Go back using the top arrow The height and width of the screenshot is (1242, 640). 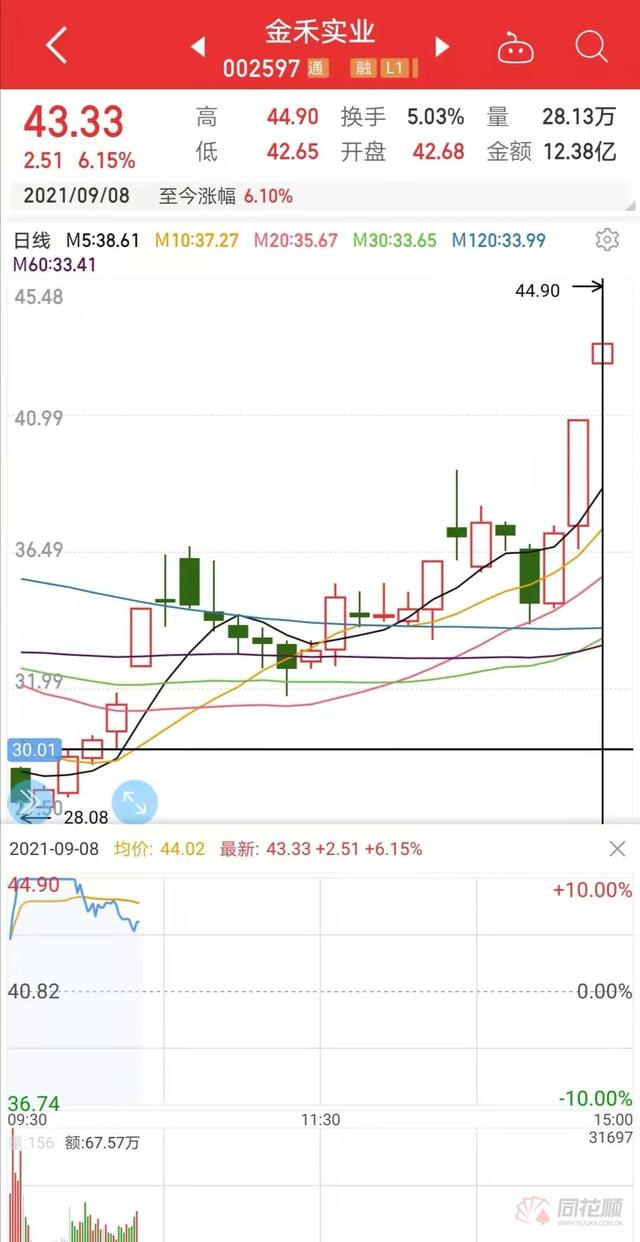tap(56, 46)
